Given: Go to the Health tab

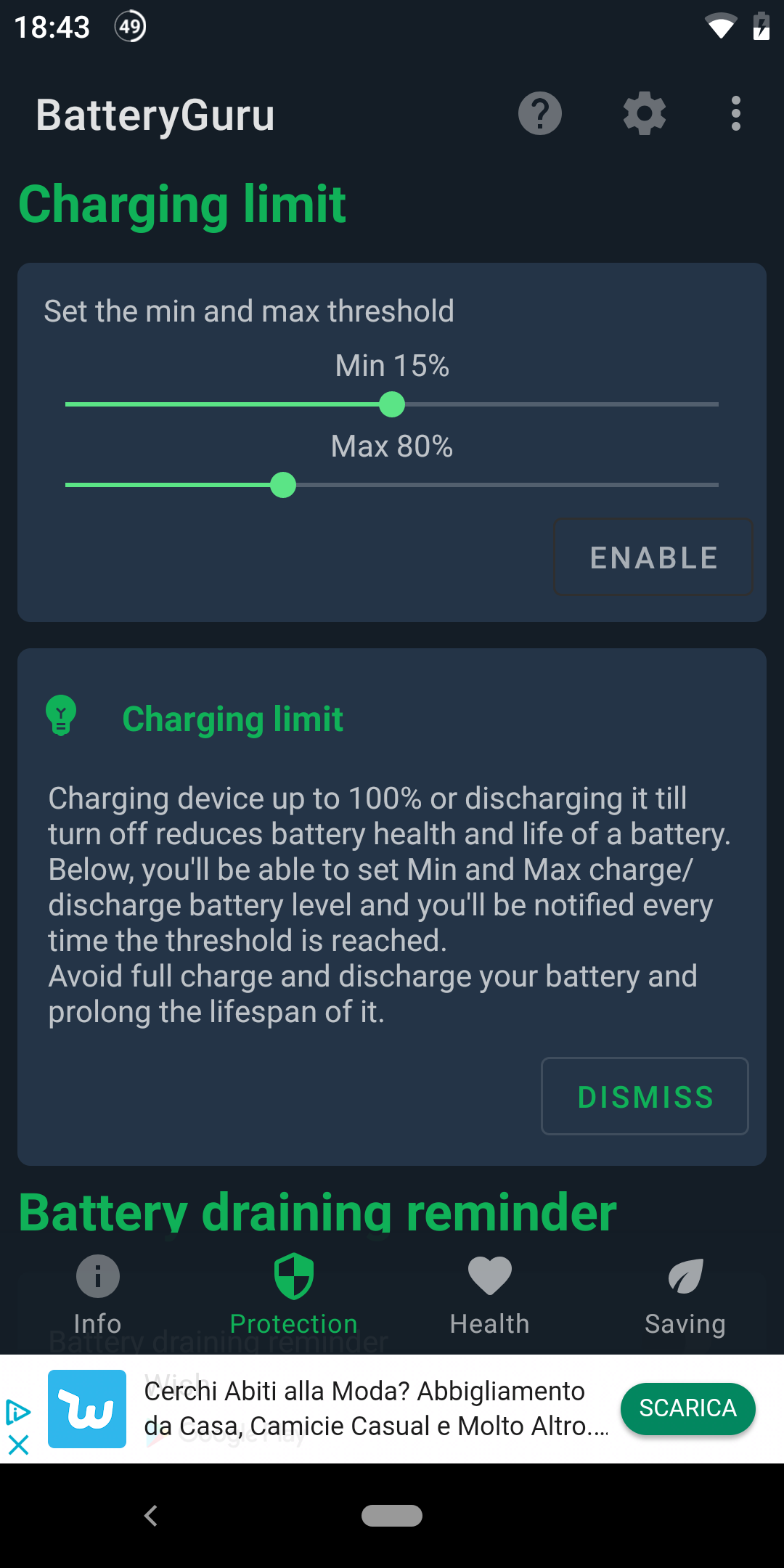Looking at the screenshot, I should click(490, 1296).
